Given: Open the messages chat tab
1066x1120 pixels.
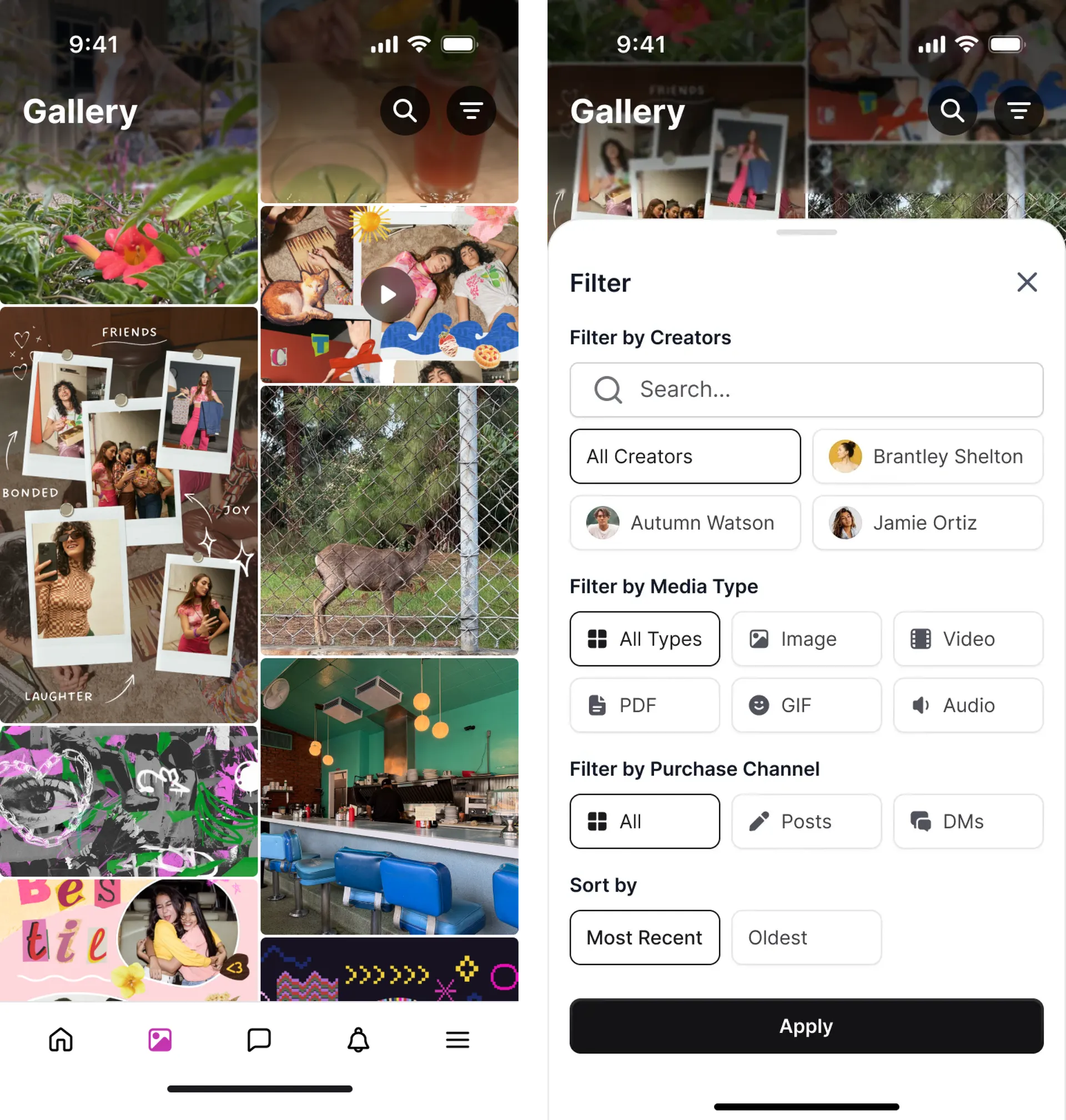Looking at the screenshot, I should [x=259, y=1040].
